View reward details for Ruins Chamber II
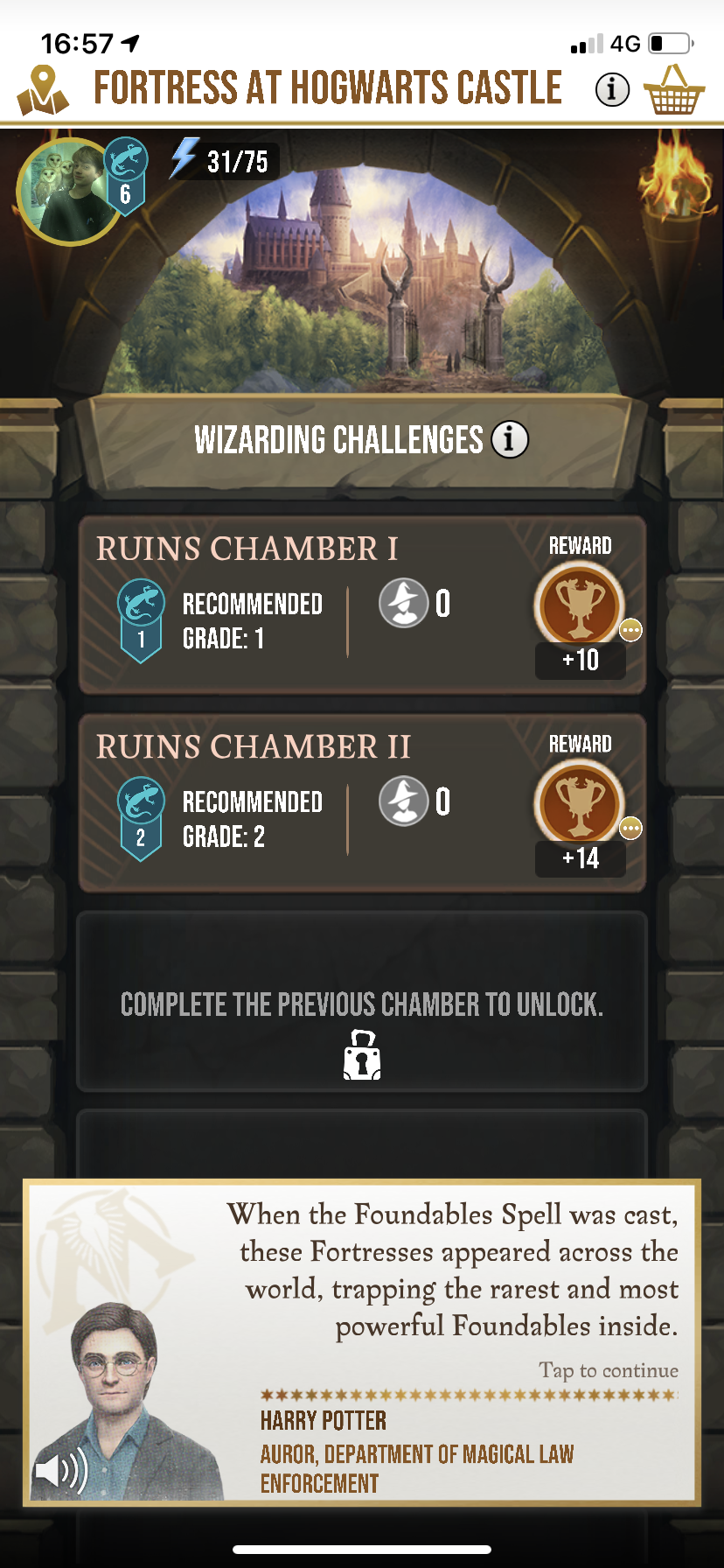 pos(630,828)
